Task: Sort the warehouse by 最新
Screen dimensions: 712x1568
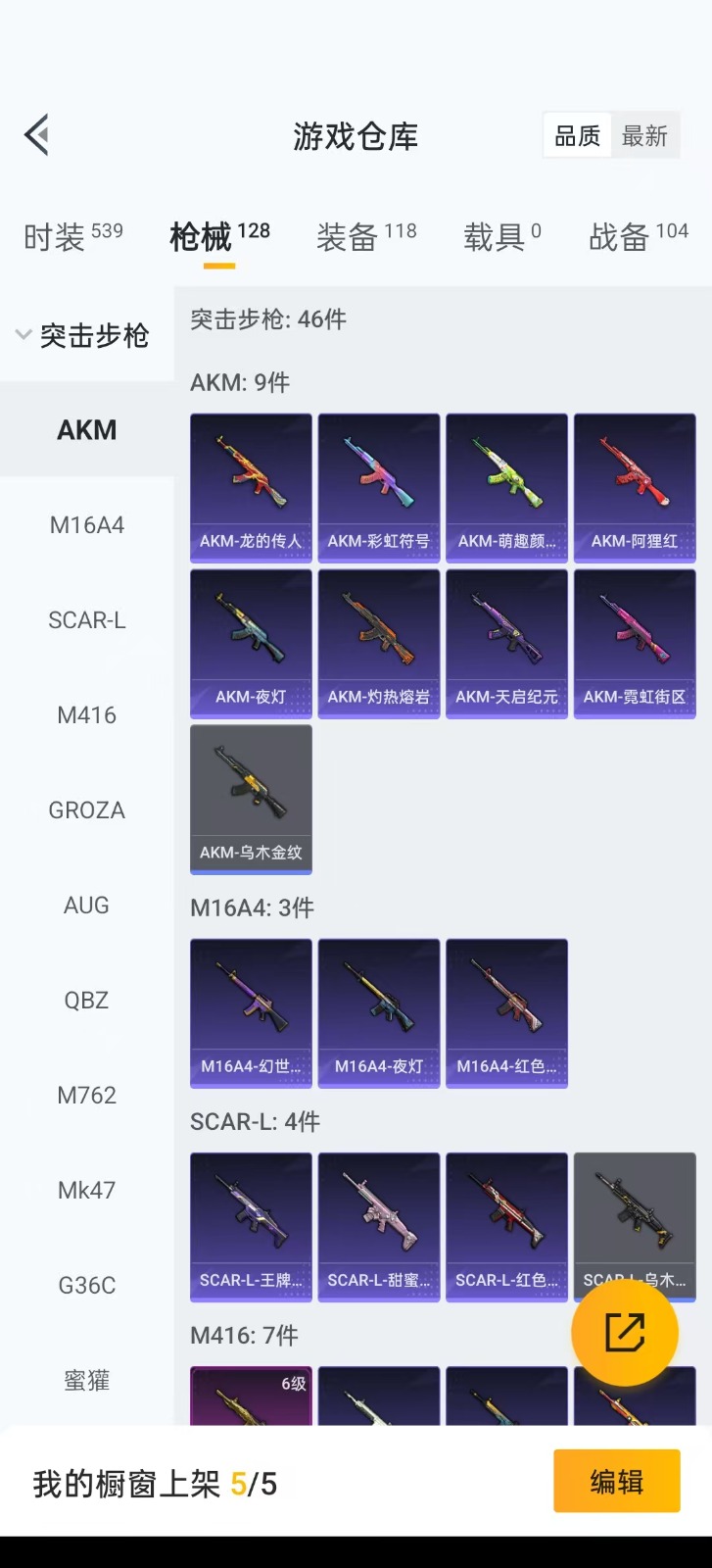Action: tap(644, 136)
